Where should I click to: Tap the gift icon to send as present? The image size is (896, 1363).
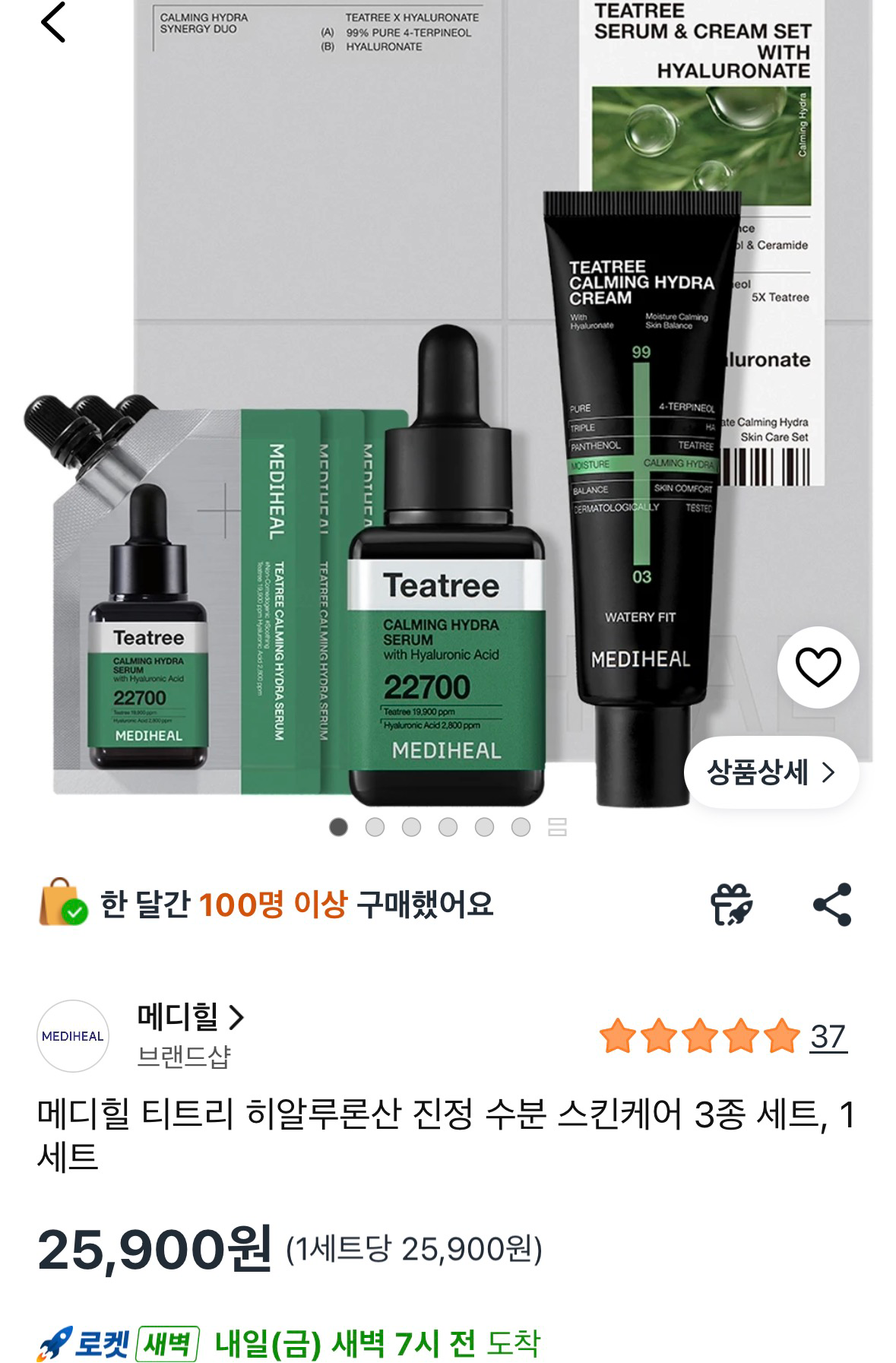(731, 905)
